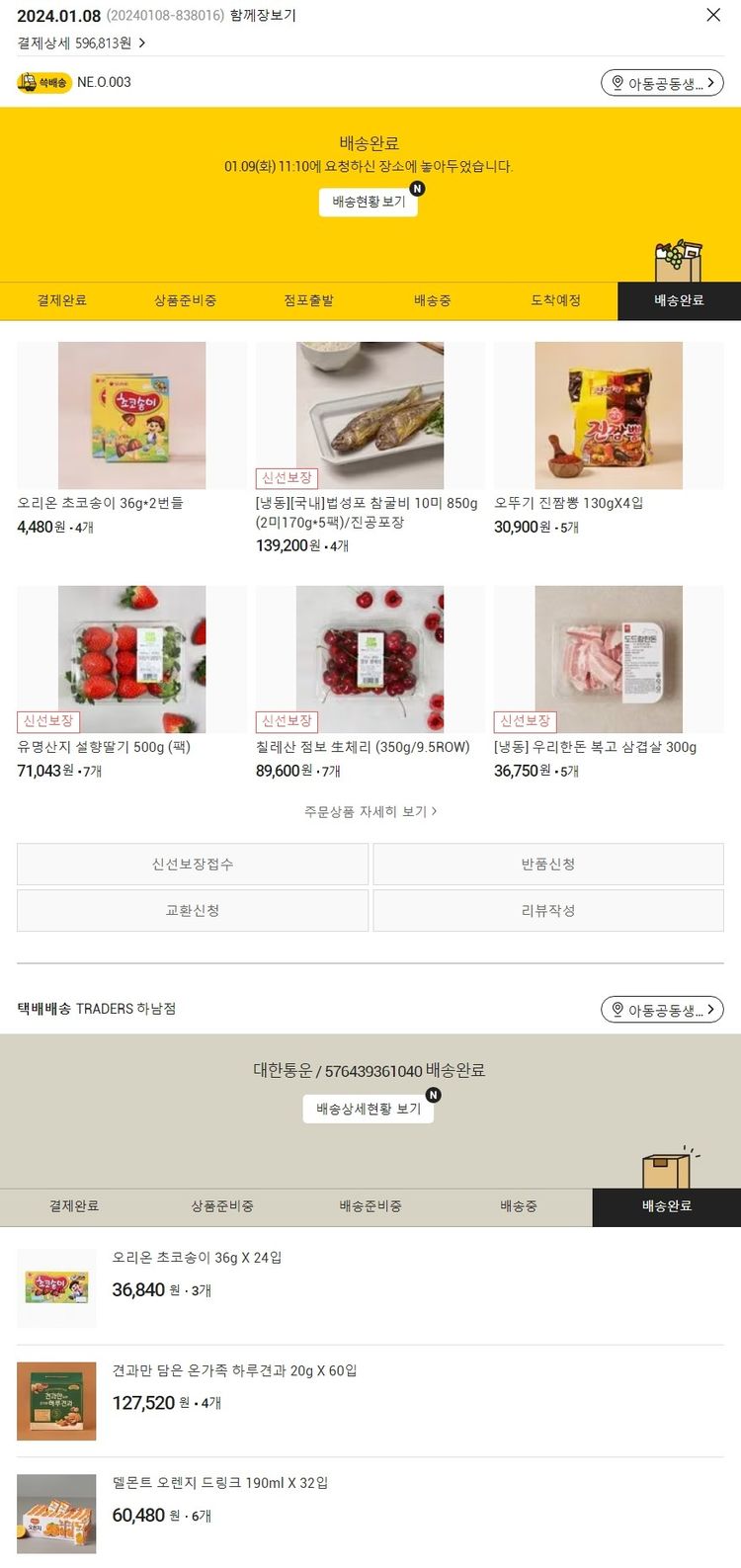This screenshot has height=1568, width=741.
Task: Request a return via 반품신청
Action: [548, 865]
